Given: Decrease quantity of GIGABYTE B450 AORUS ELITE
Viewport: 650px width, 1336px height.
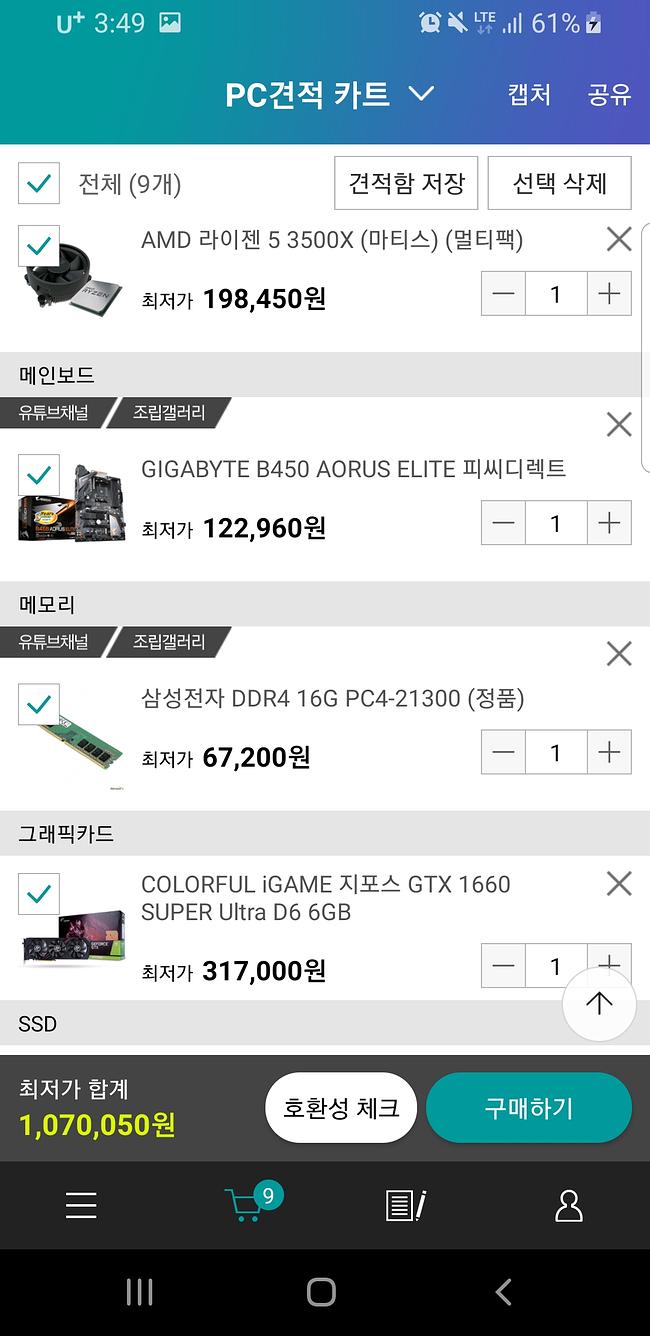Looking at the screenshot, I should [504, 523].
